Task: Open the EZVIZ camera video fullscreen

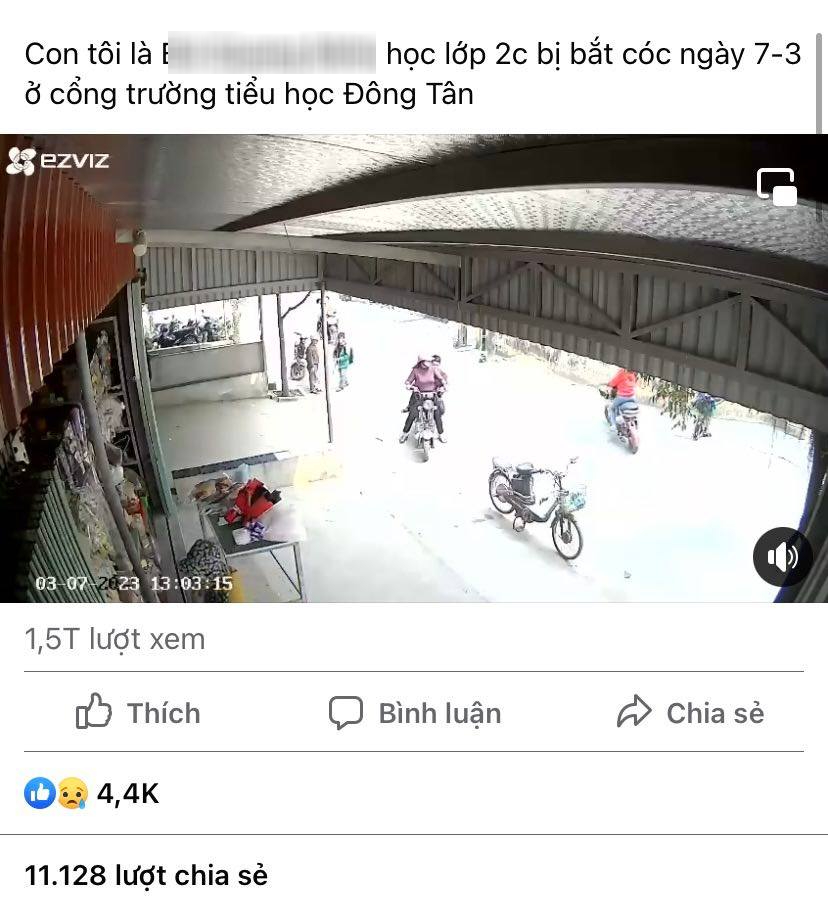Action: [x=414, y=380]
